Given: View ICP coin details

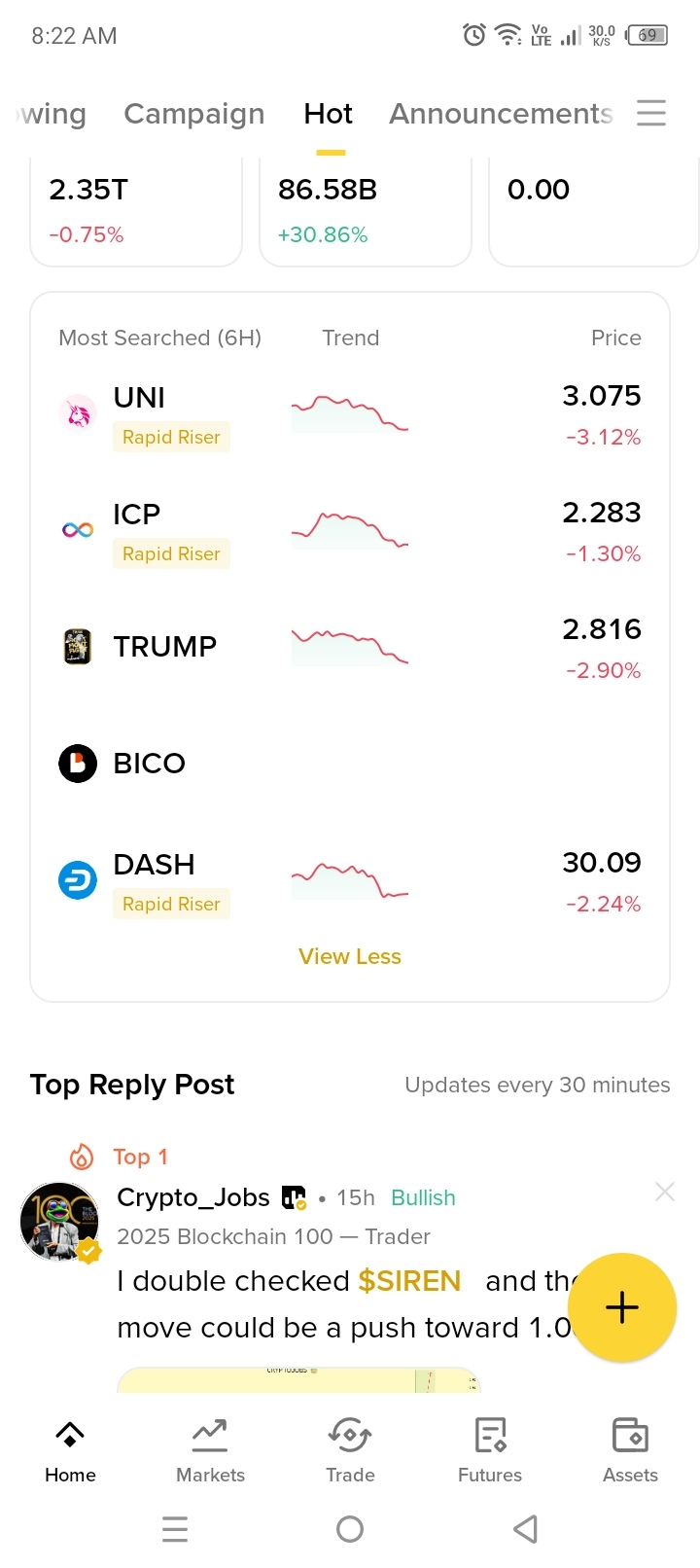Looking at the screenshot, I should [x=350, y=532].
